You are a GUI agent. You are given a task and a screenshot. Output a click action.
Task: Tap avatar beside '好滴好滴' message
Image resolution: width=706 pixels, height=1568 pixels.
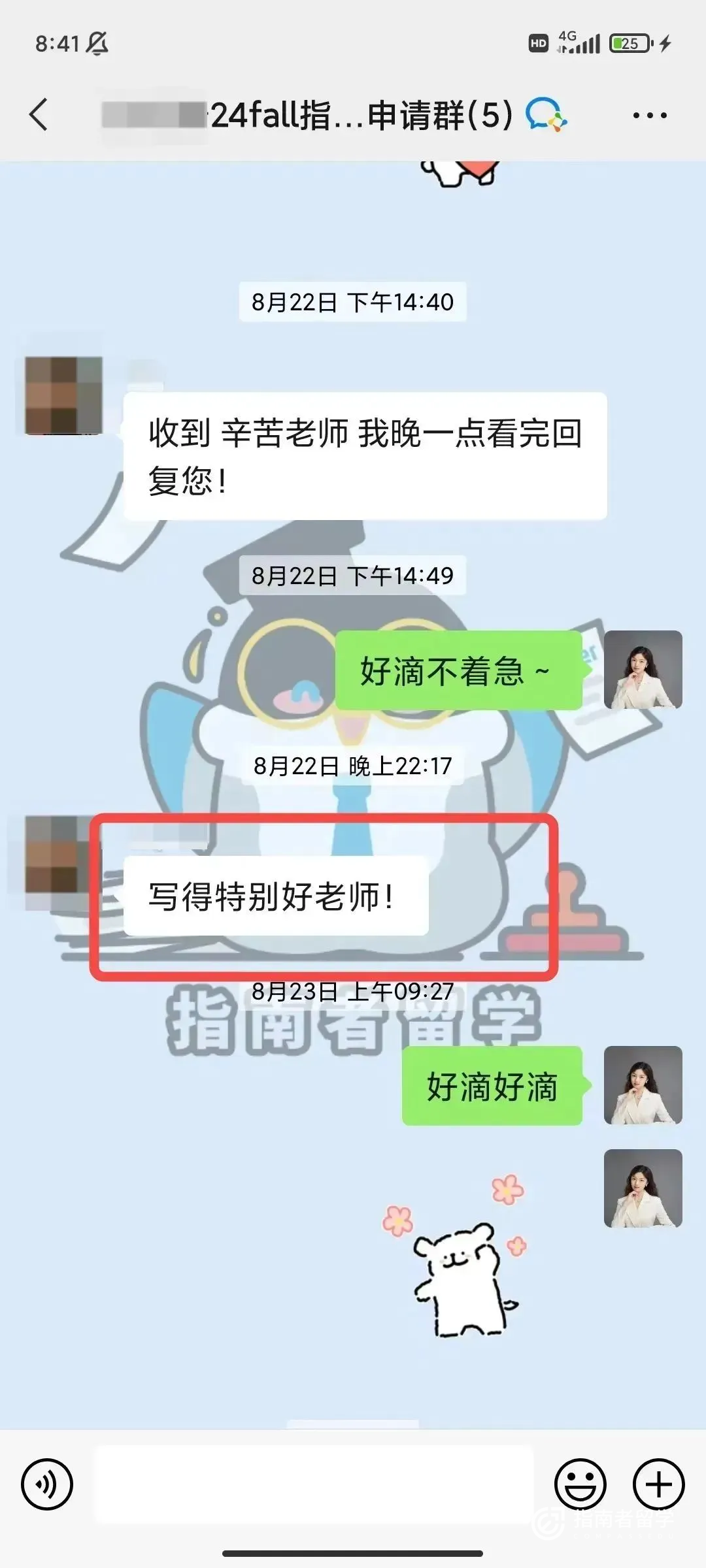pos(643,1085)
